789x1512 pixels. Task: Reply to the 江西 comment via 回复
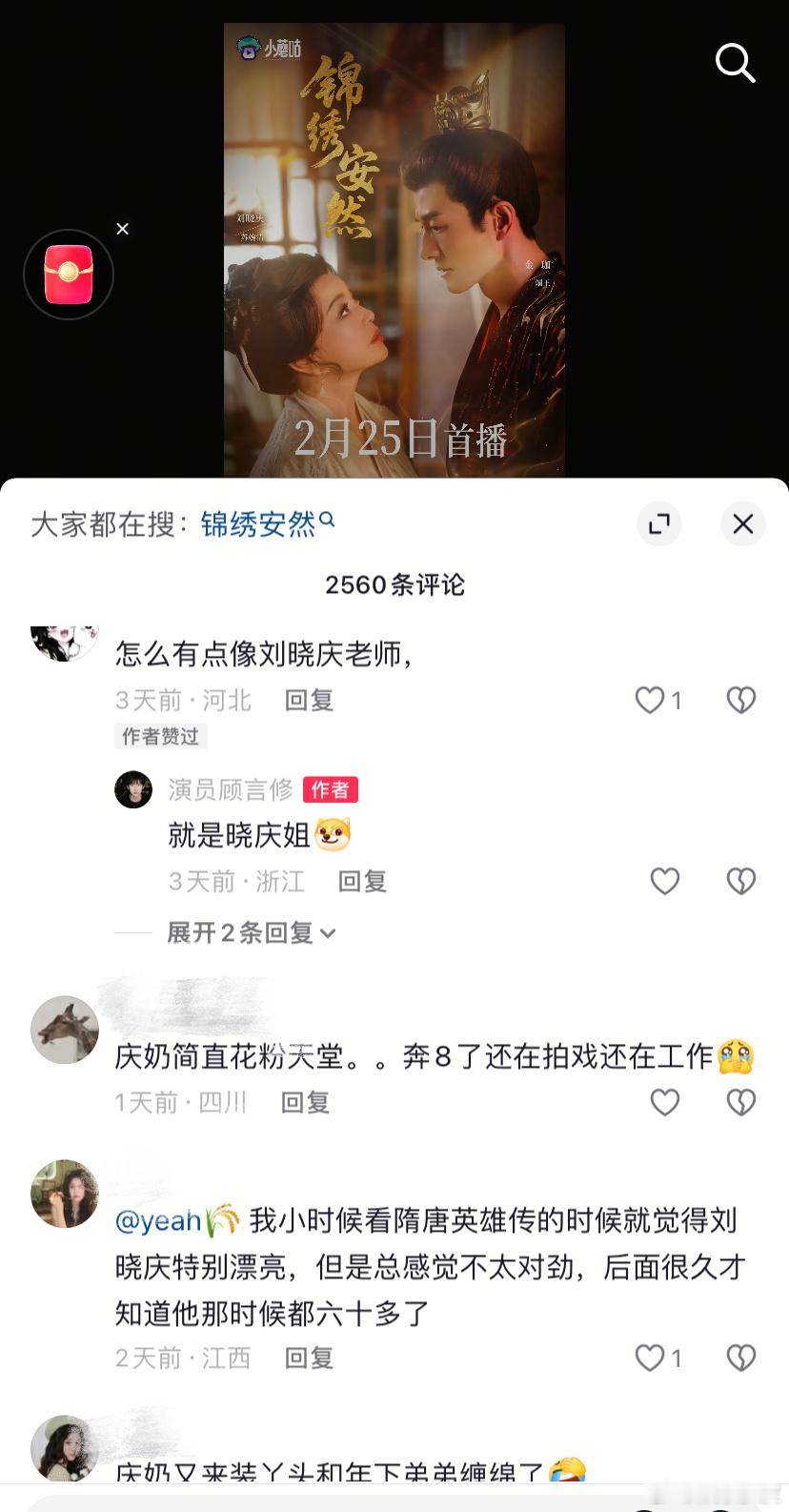(x=308, y=1358)
